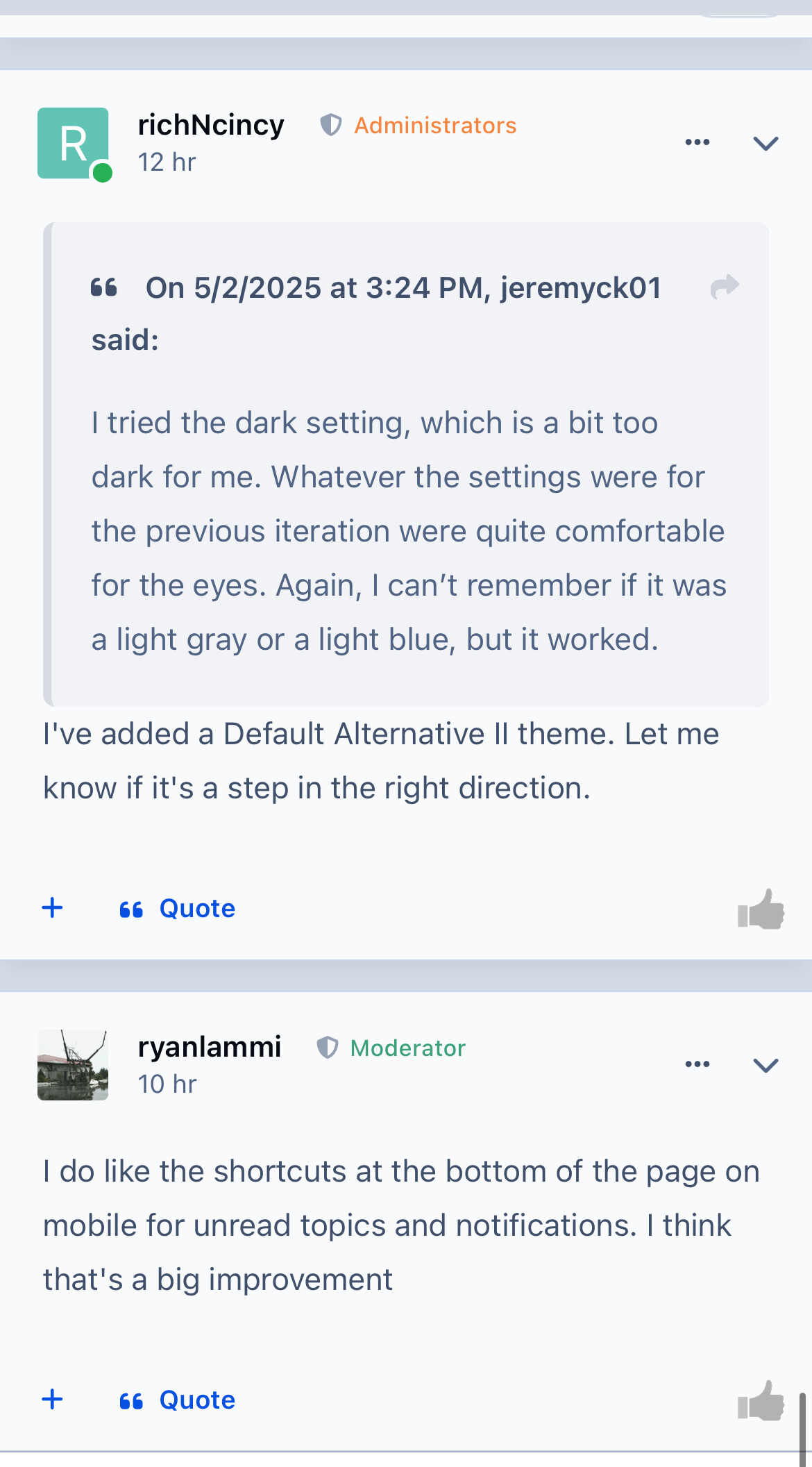This screenshot has height=1467, width=812.
Task: Open the ryanlammi username link
Action: click(x=210, y=1046)
